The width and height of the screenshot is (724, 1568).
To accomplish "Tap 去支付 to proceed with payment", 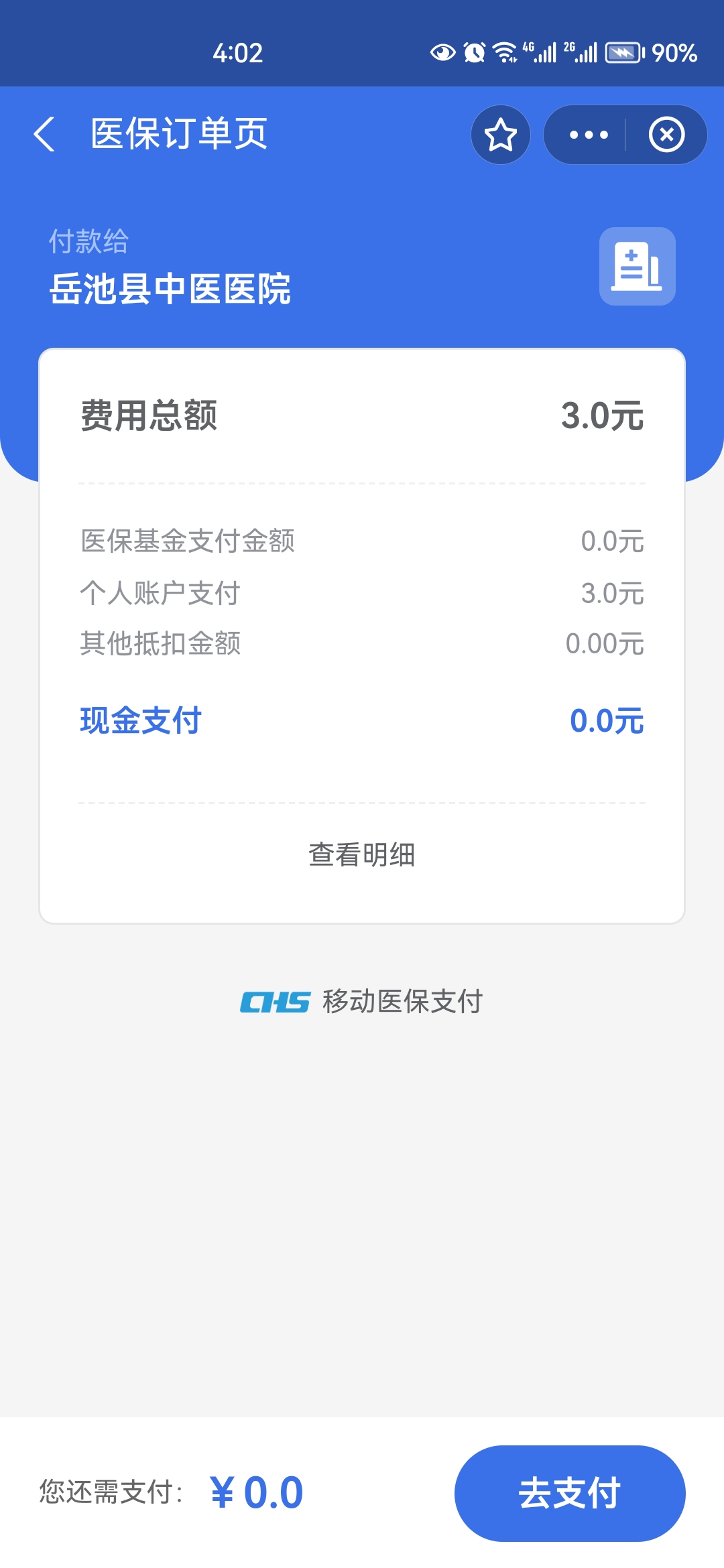I will point(570,1493).
